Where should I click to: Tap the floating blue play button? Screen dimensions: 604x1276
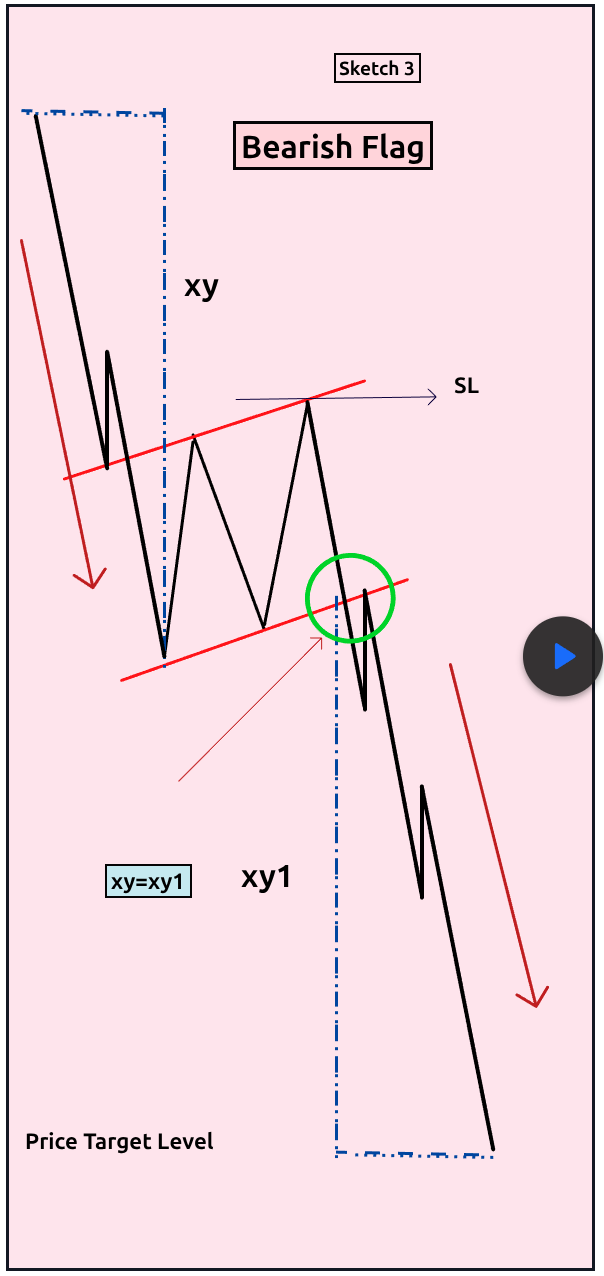click(x=563, y=656)
